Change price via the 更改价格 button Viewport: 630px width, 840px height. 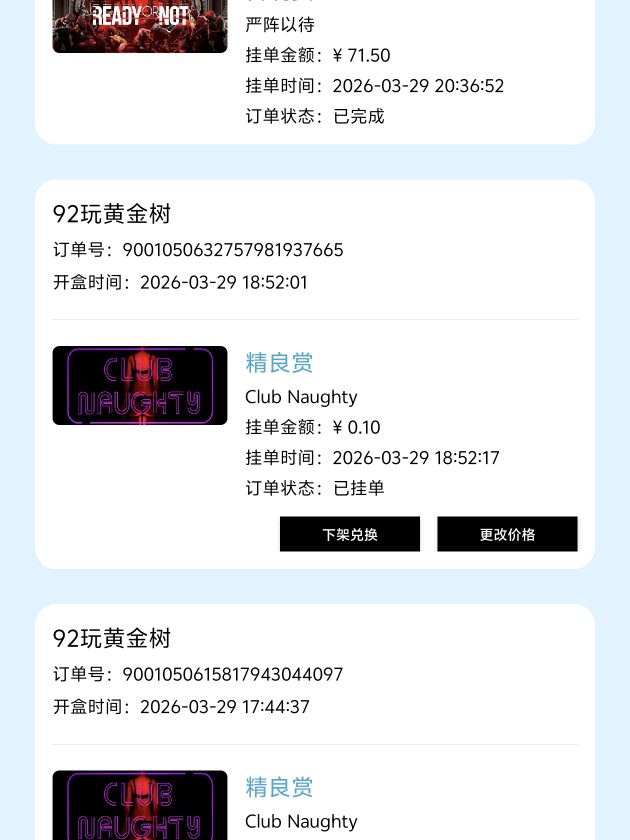[507, 534]
